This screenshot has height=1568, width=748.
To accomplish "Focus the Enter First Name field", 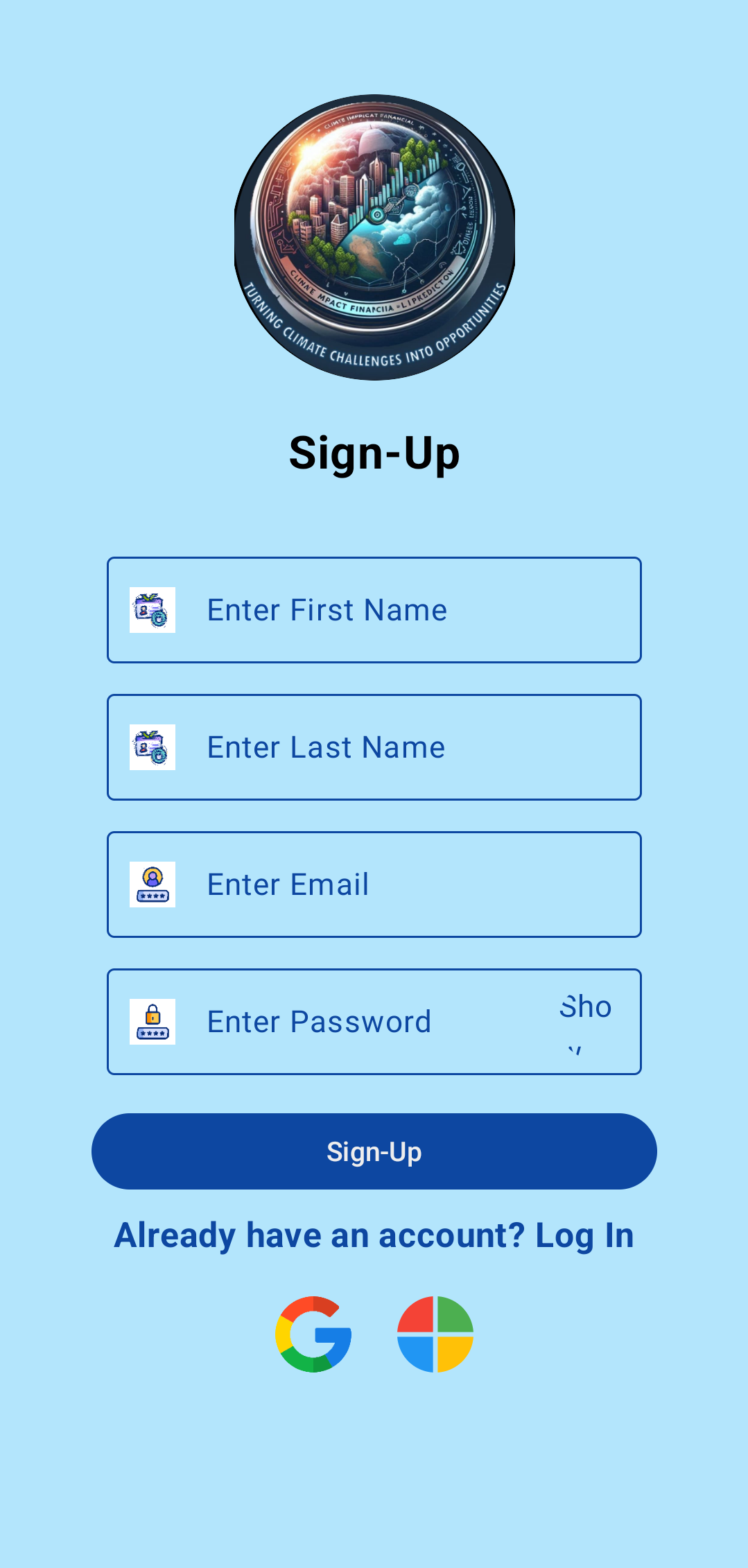I will (374, 610).
